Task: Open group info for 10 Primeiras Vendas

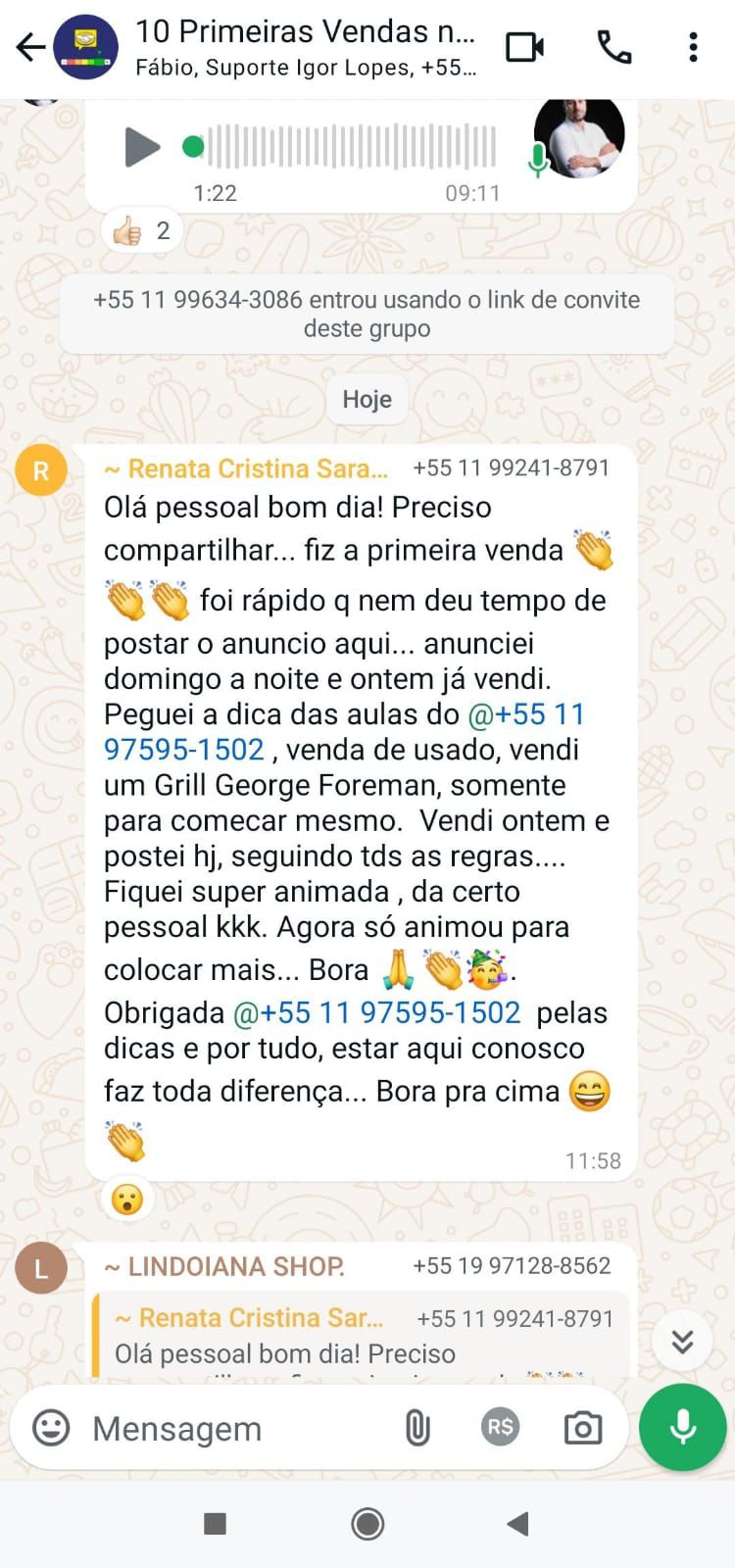Action: 304,47
